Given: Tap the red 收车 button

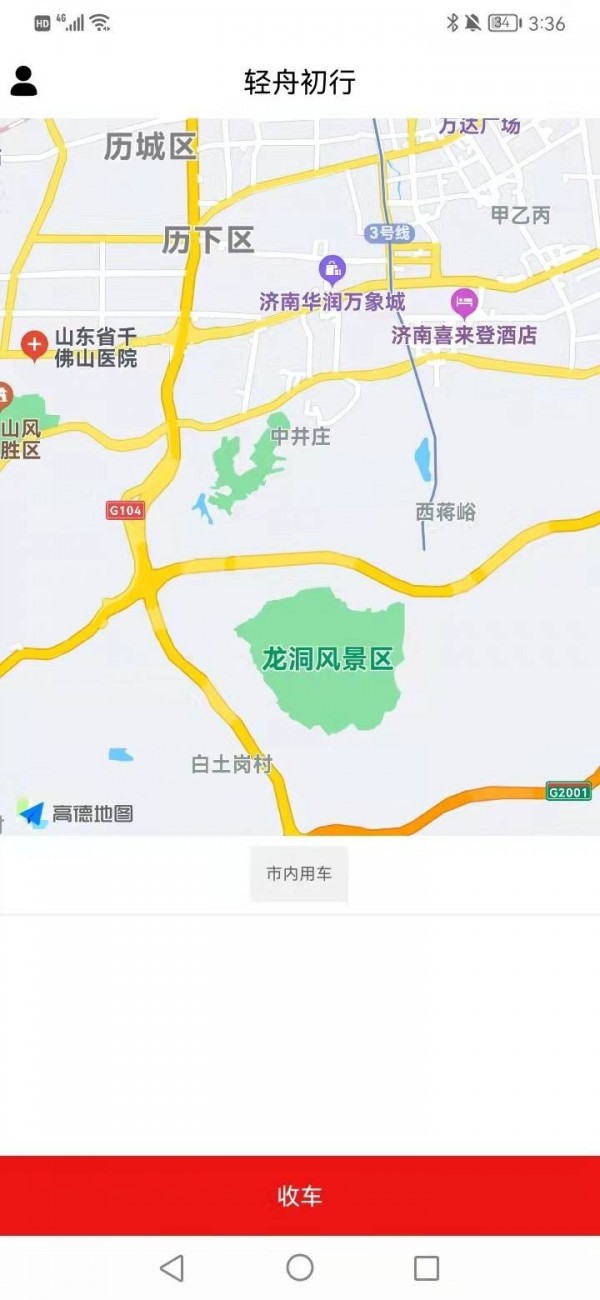Looking at the screenshot, I should (300, 1196).
